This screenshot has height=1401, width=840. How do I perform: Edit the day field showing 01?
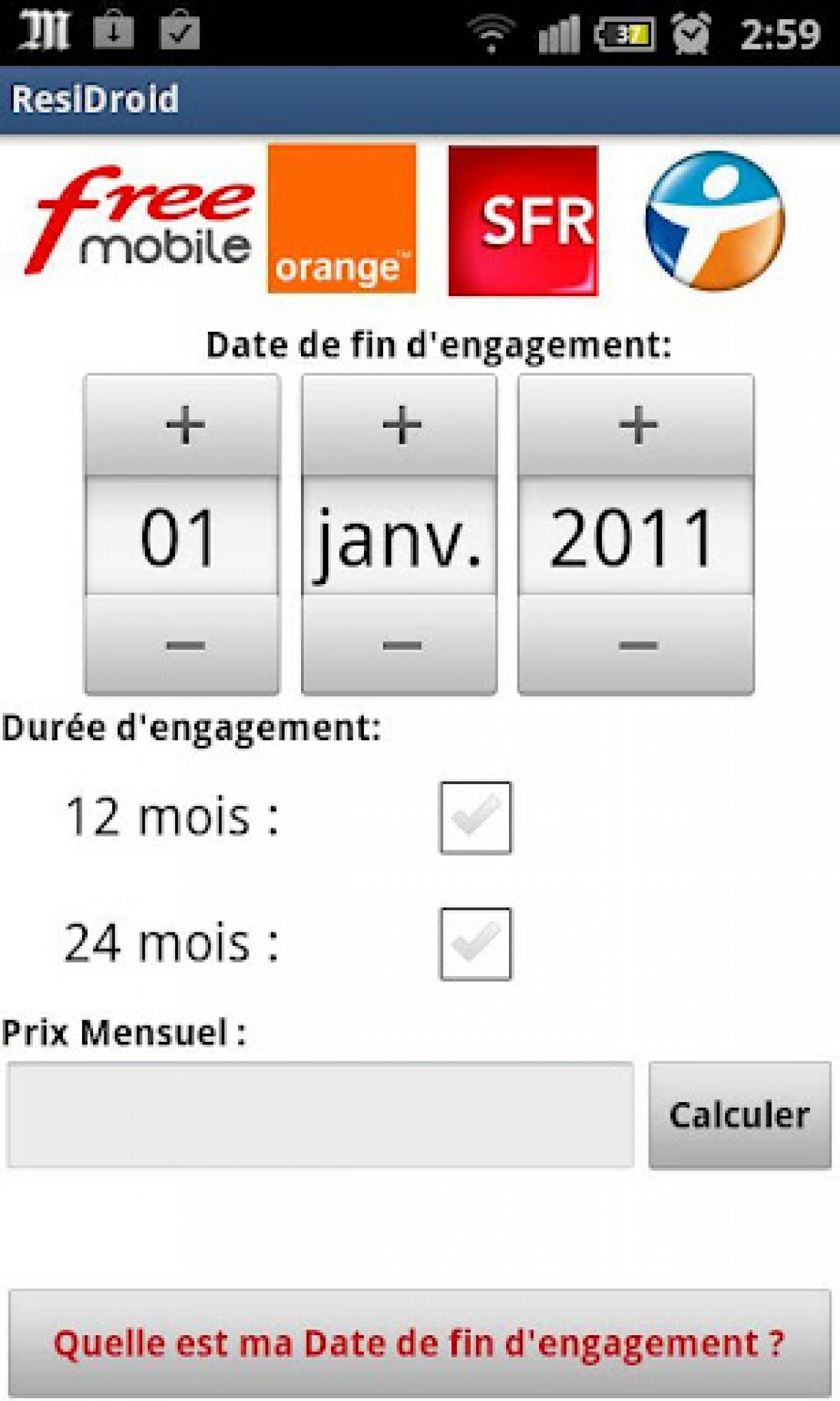pos(182,537)
